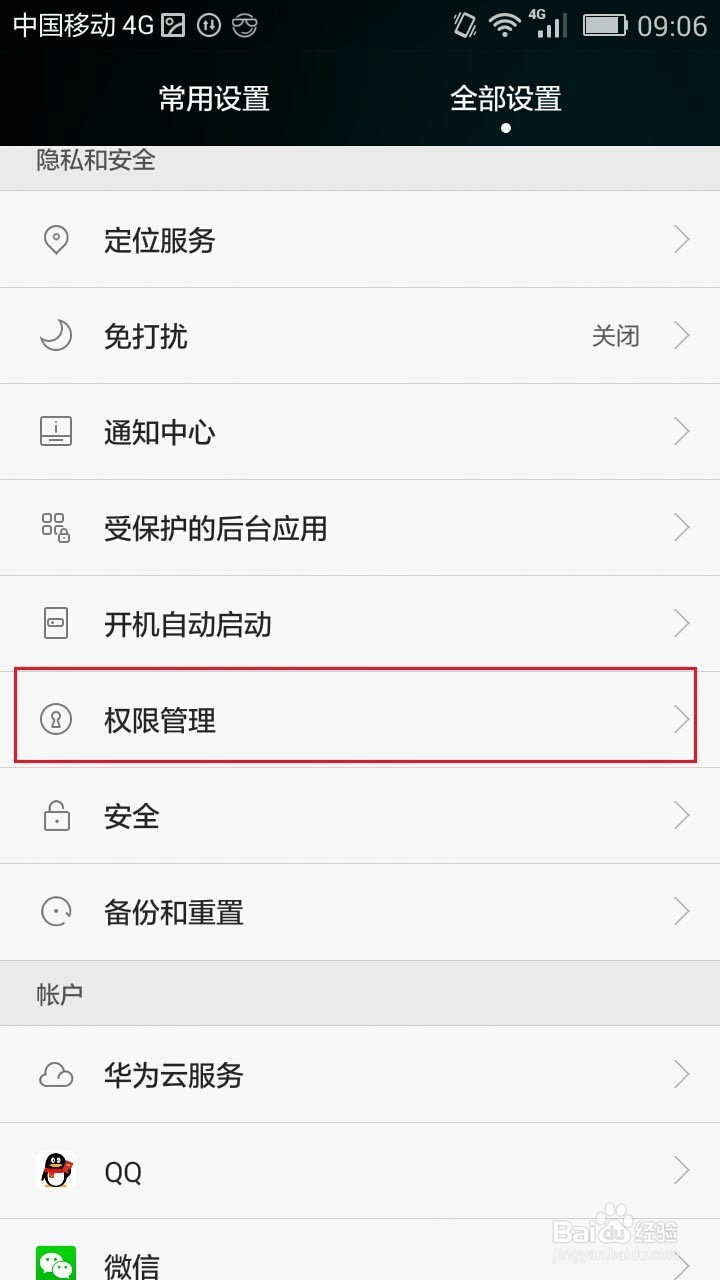Tap the green WeChat icon
The height and width of the screenshot is (1280, 720).
pyautogui.click(x=57, y=1263)
